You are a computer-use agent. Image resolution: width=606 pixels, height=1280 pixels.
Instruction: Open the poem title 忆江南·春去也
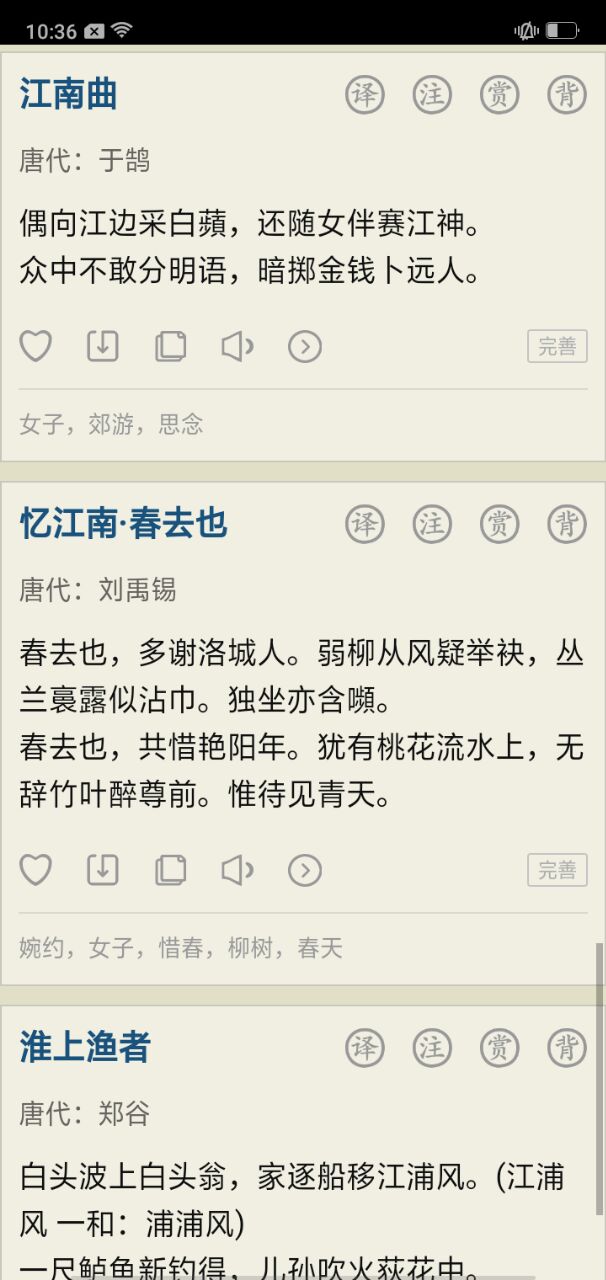click(x=123, y=523)
